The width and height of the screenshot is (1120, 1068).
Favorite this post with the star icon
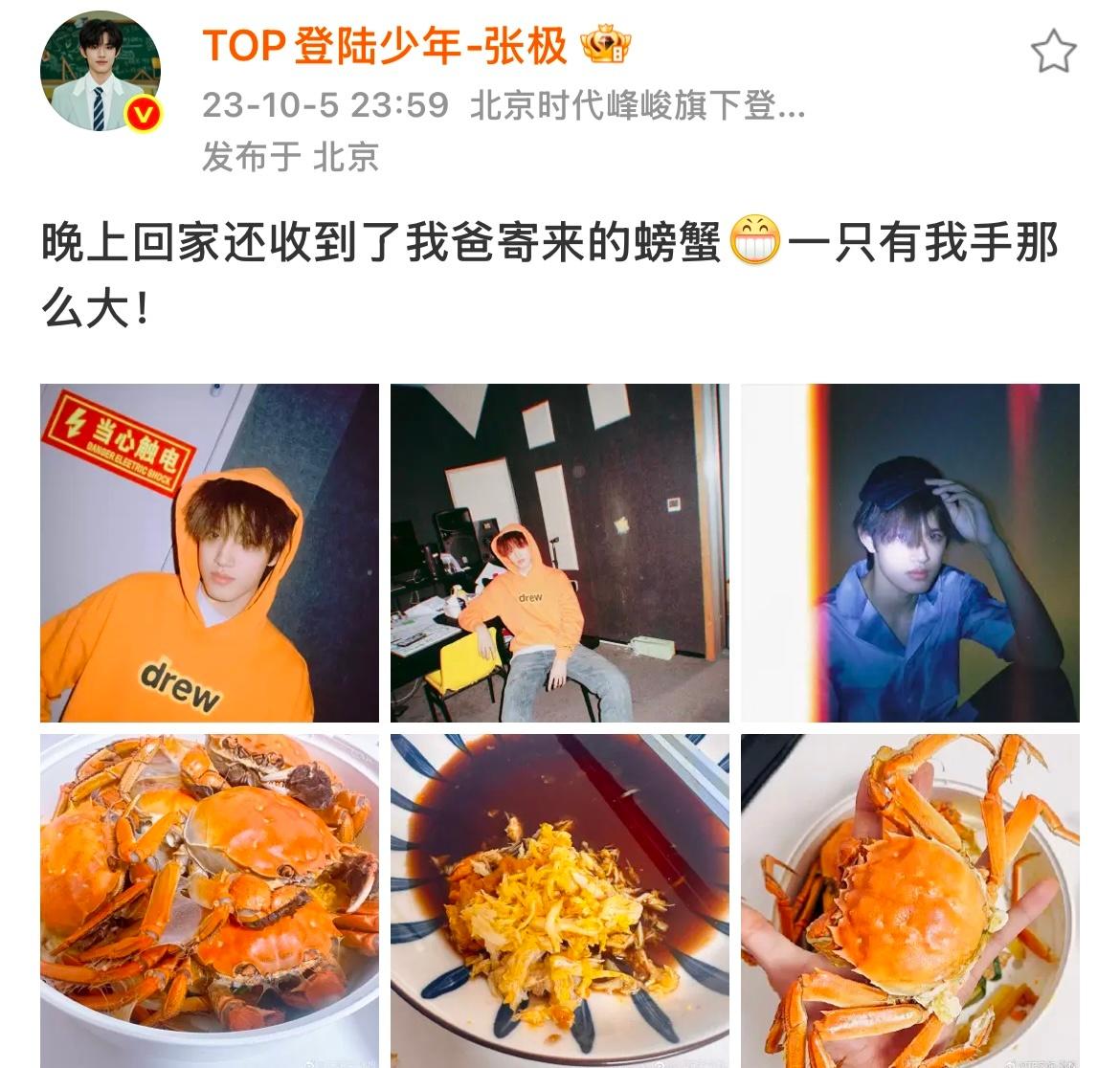click(1053, 51)
